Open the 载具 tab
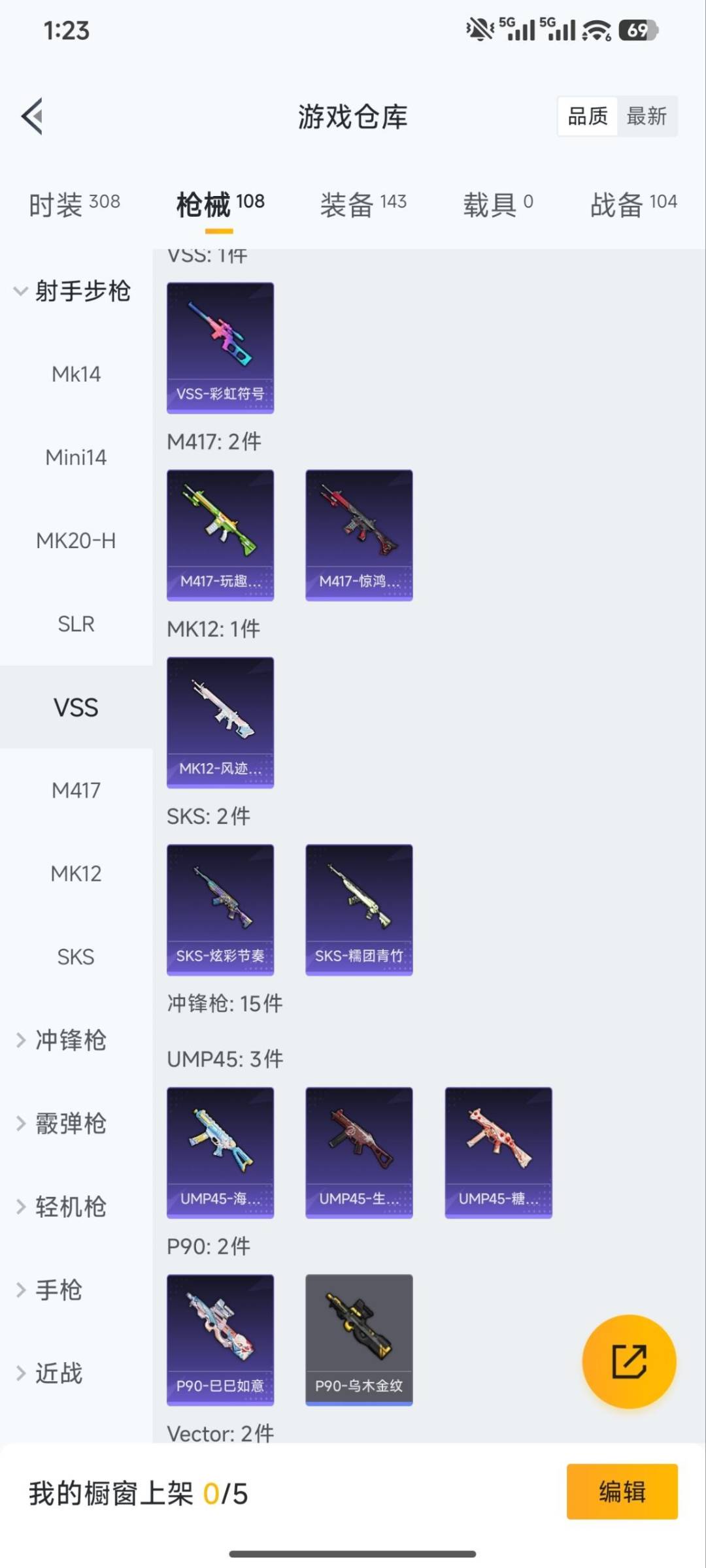Screen dimensions: 706x1568 (x=499, y=203)
